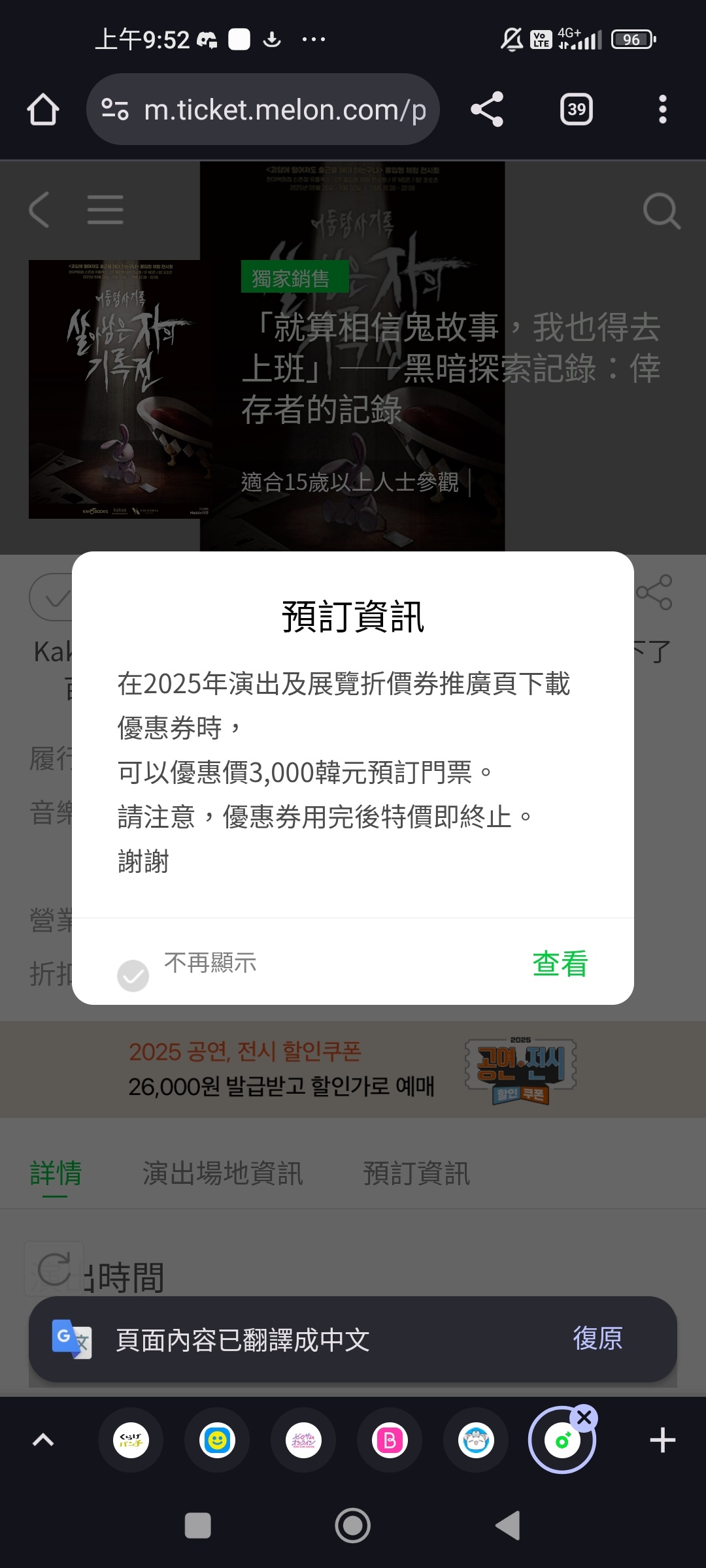Image resolution: width=706 pixels, height=1568 pixels.
Task: Open the browser overflow menu
Action: [x=662, y=109]
